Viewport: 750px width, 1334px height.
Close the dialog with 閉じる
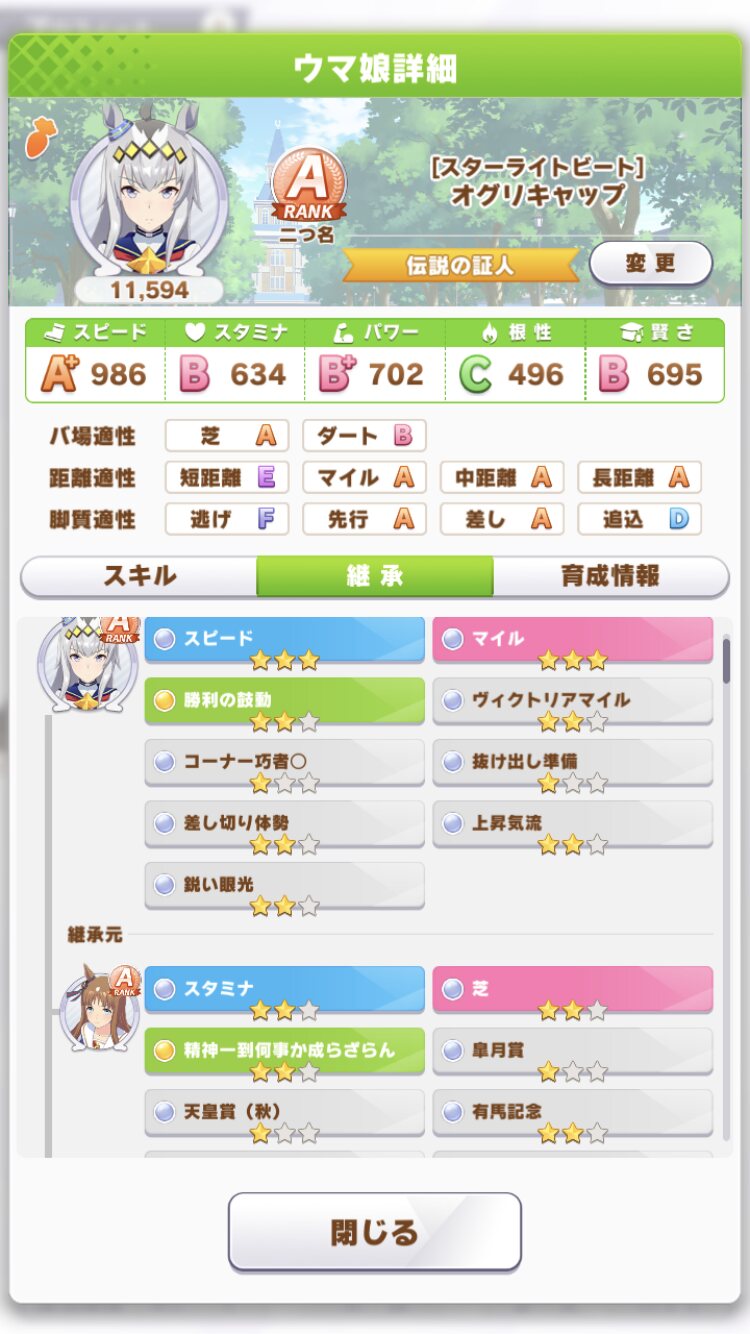click(374, 1231)
